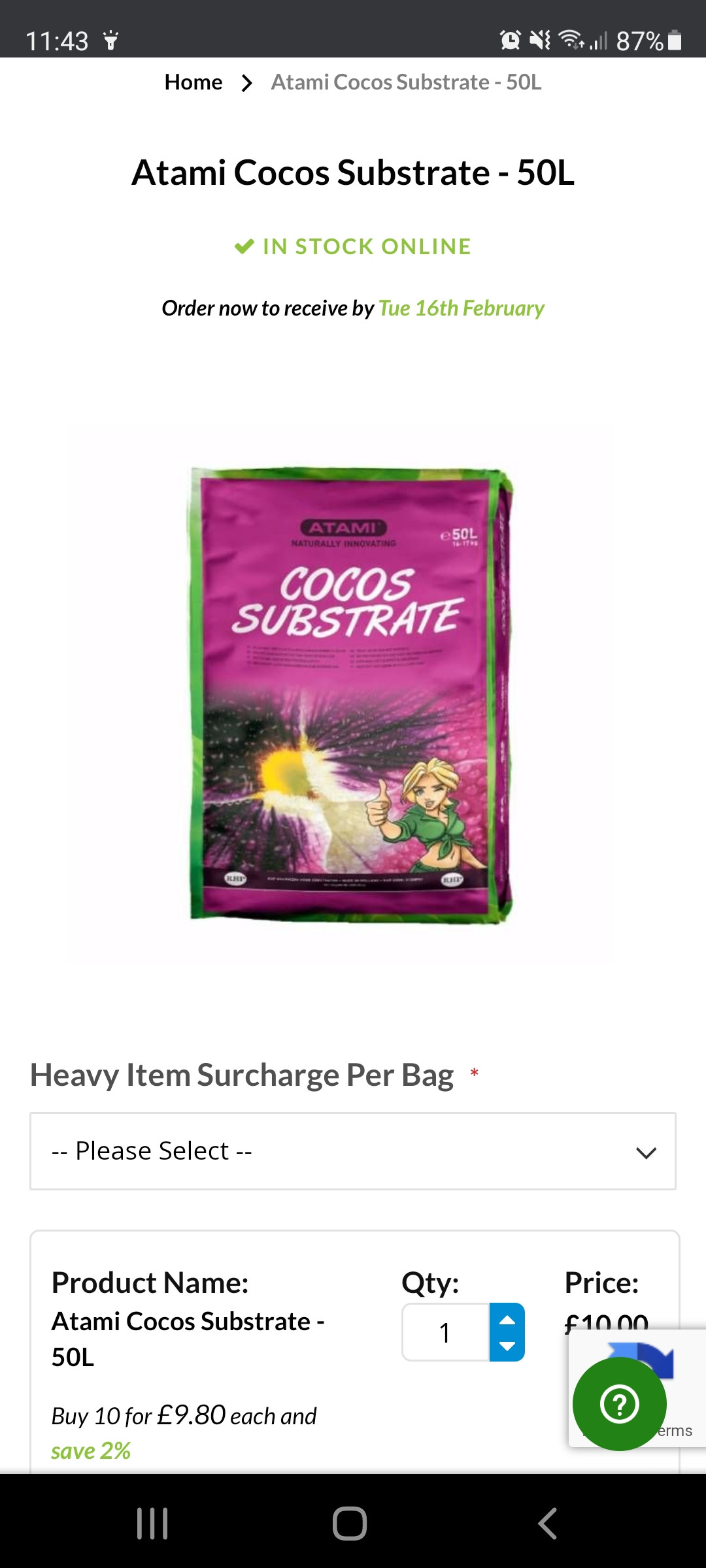Increase quantity with the up arrow
This screenshot has width=706, height=1568.
pos(507,1319)
